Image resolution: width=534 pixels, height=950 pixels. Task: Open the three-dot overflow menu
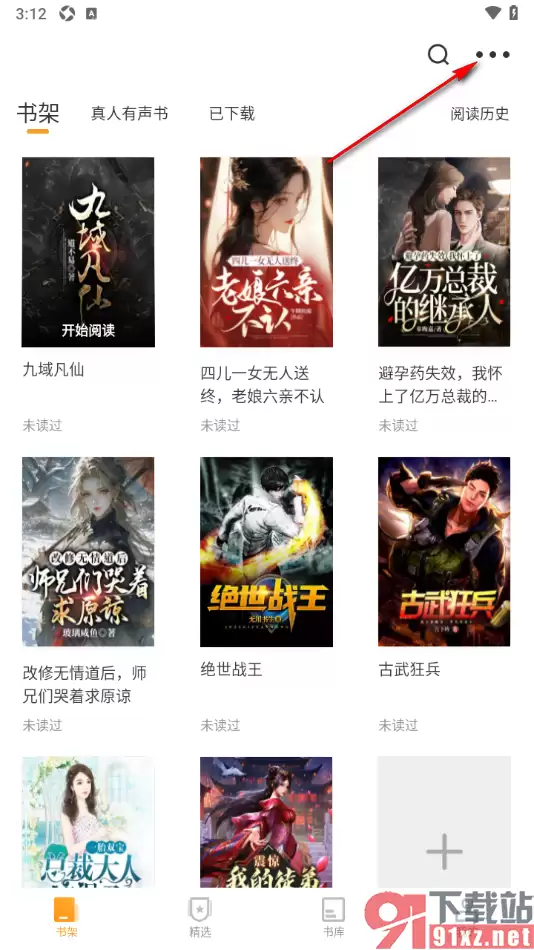click(x=493, y=55)
